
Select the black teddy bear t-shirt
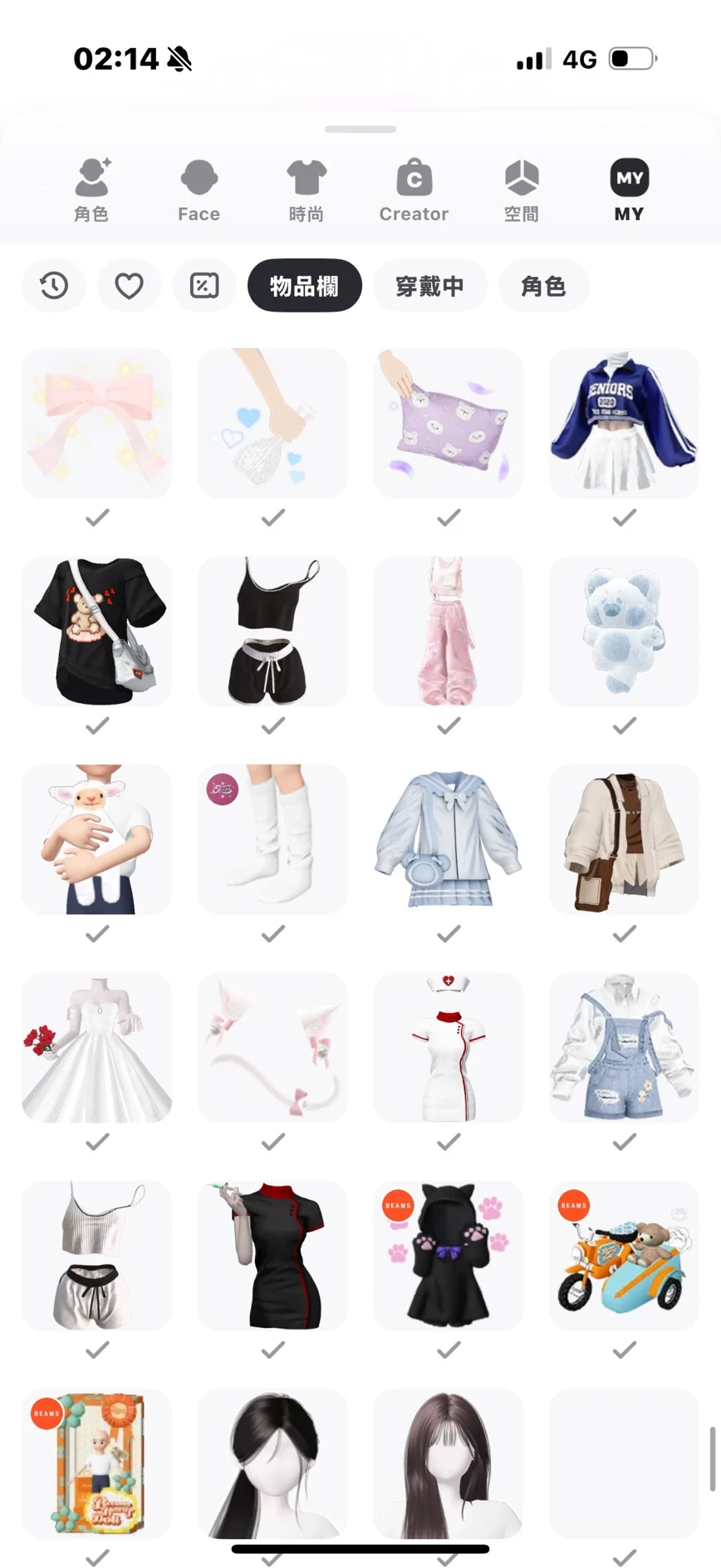click(x=96, y=632)
